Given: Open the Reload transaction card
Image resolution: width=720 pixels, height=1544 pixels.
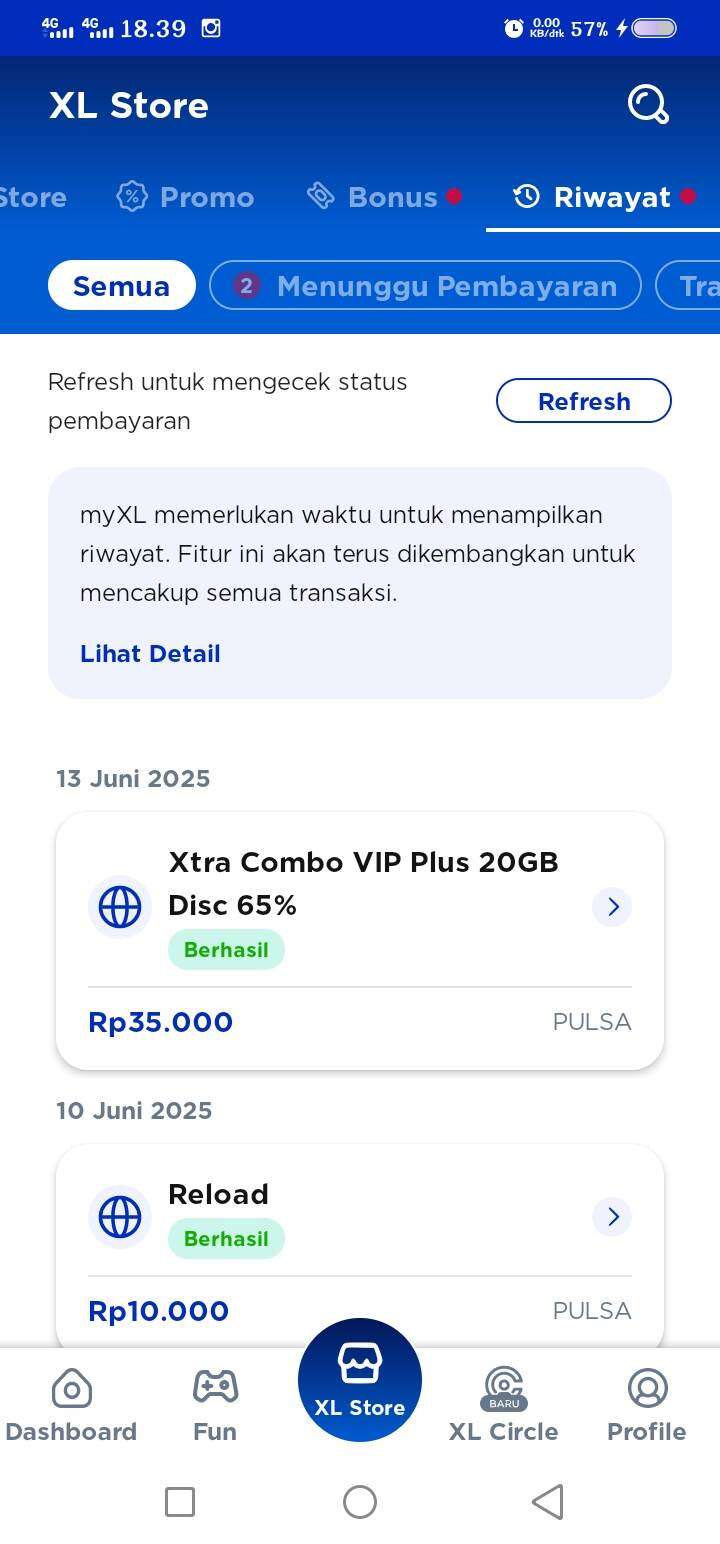Looking at the screenshot, I should point(360,1246).
